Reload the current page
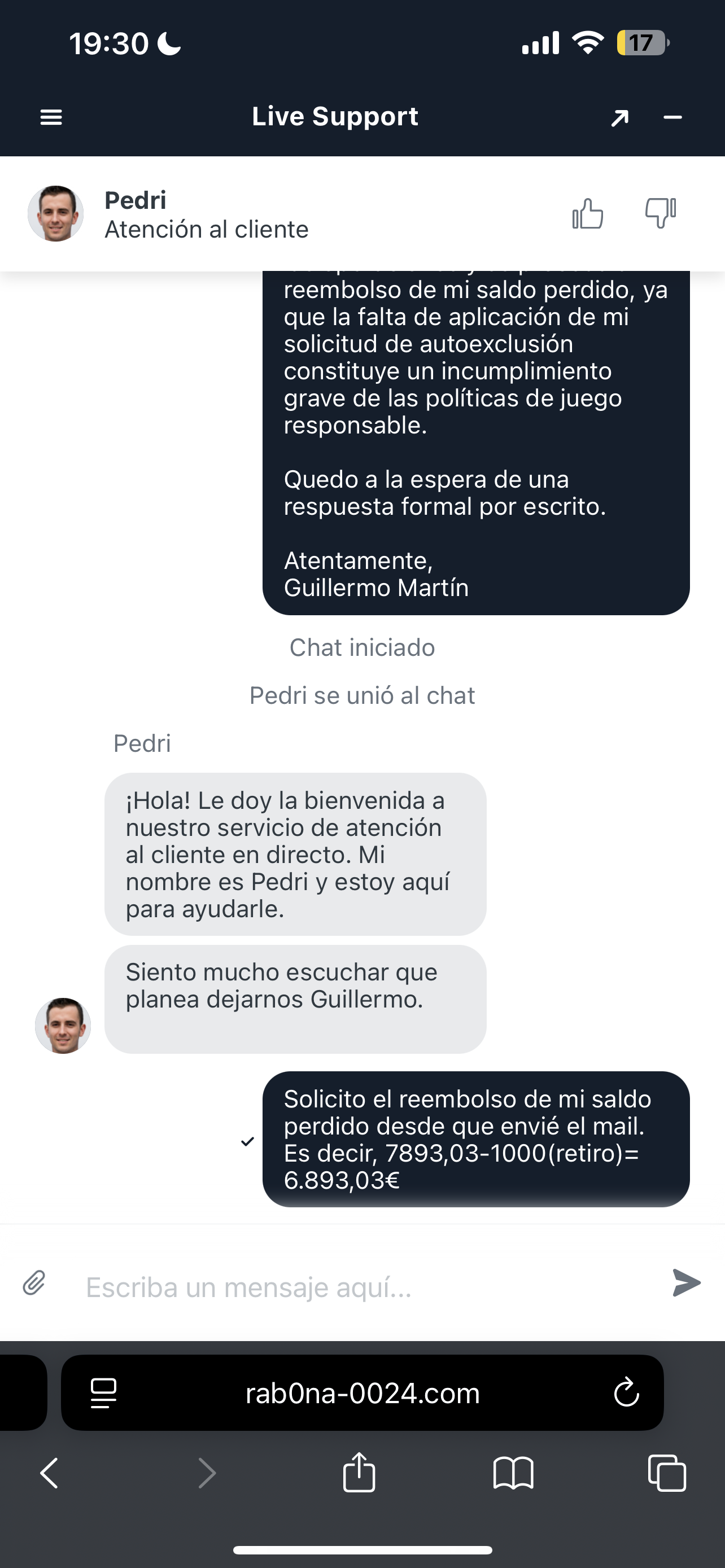725x1568 pixels. (626, 1392)
